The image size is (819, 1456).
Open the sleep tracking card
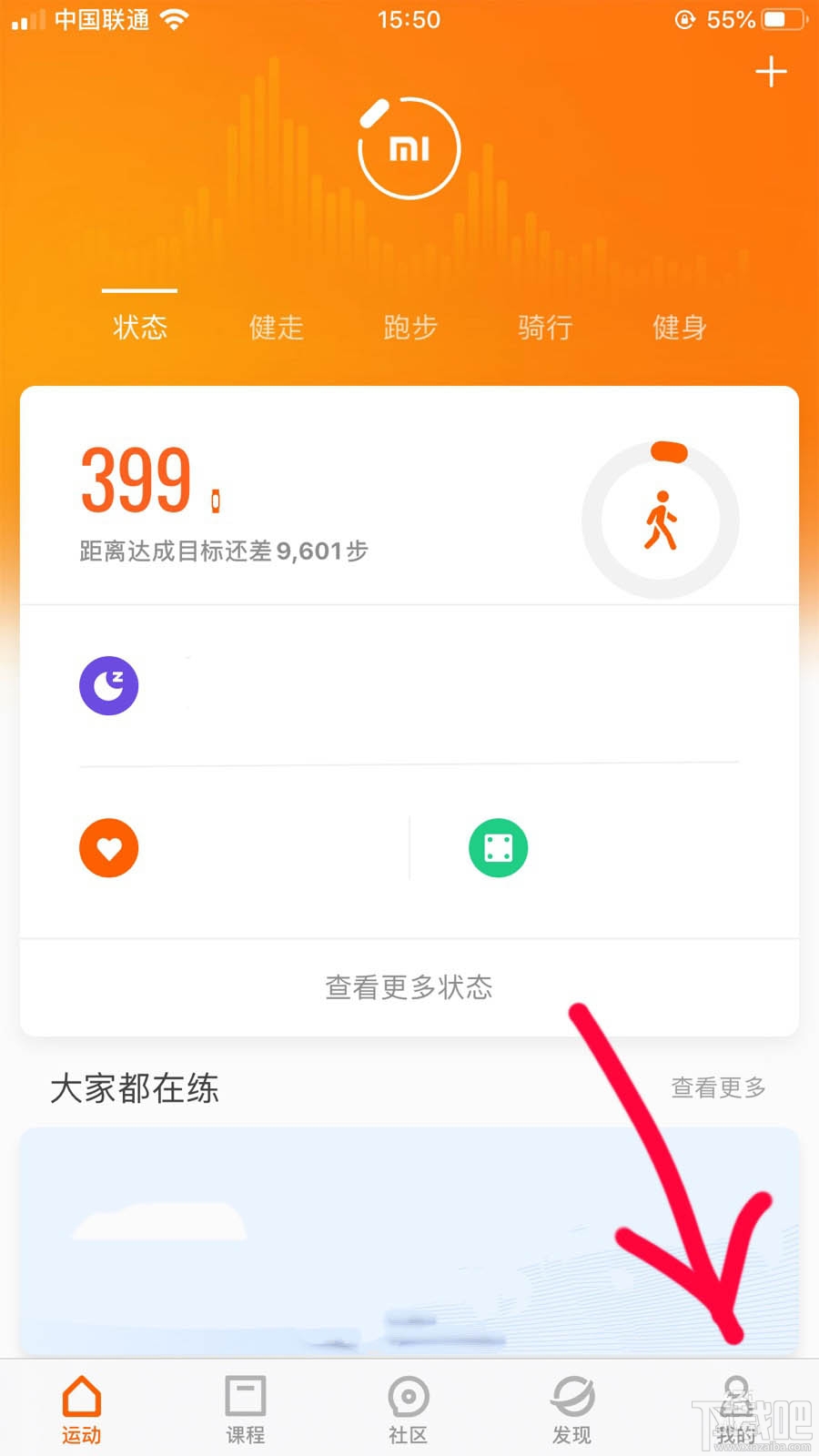click(108, 686)
